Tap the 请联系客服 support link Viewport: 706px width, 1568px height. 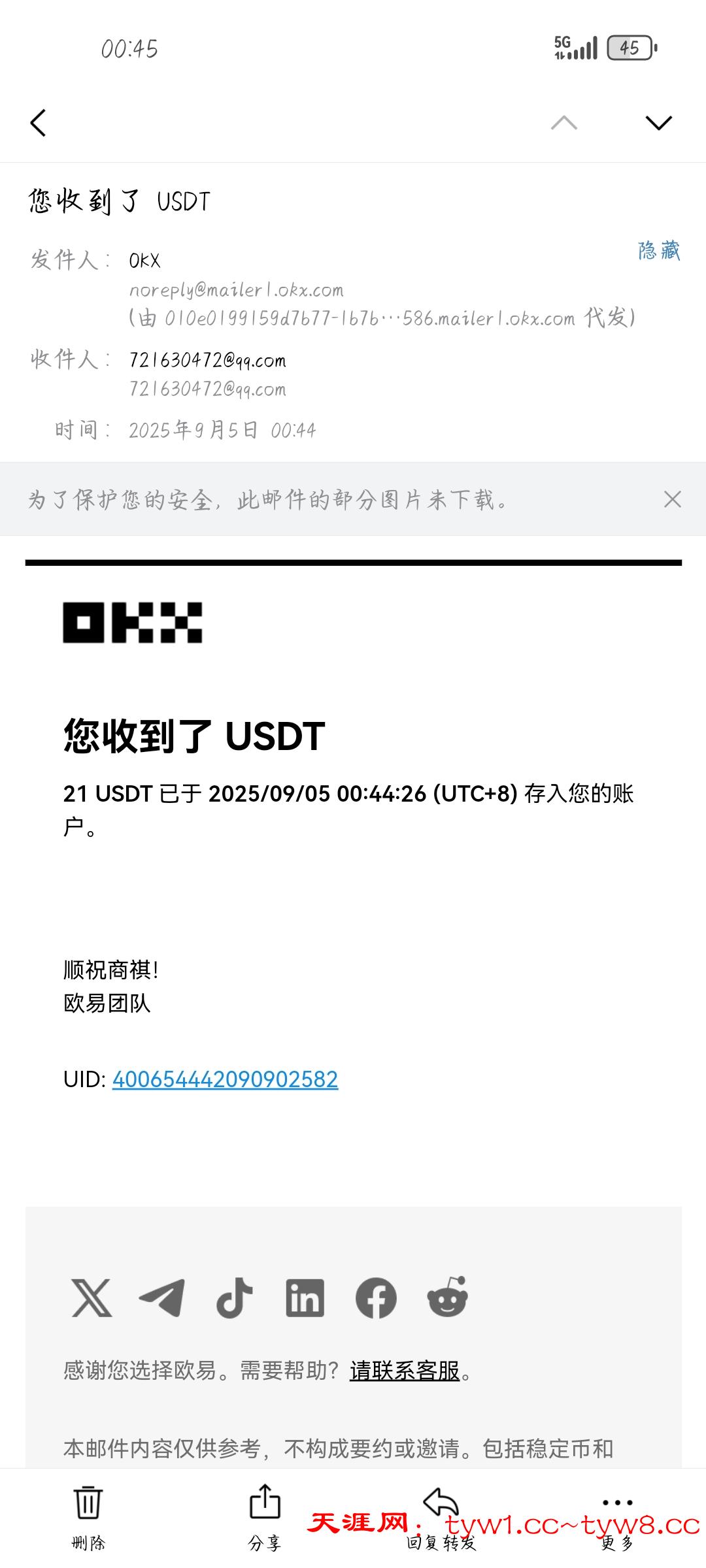click(405, 1371)
